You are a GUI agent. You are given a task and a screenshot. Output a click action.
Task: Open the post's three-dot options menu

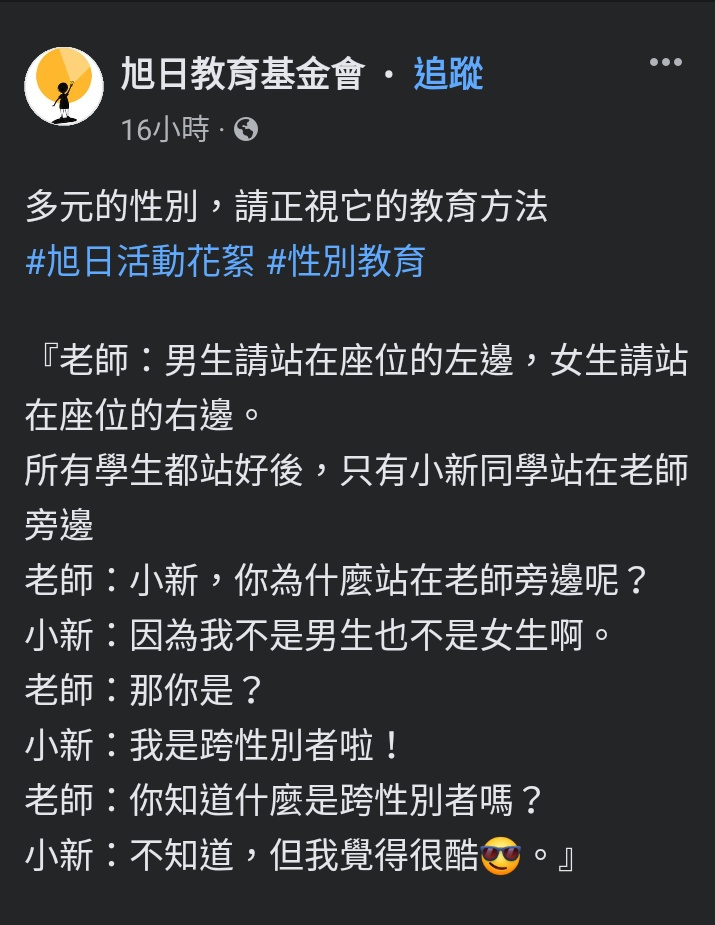pos(665,62)
